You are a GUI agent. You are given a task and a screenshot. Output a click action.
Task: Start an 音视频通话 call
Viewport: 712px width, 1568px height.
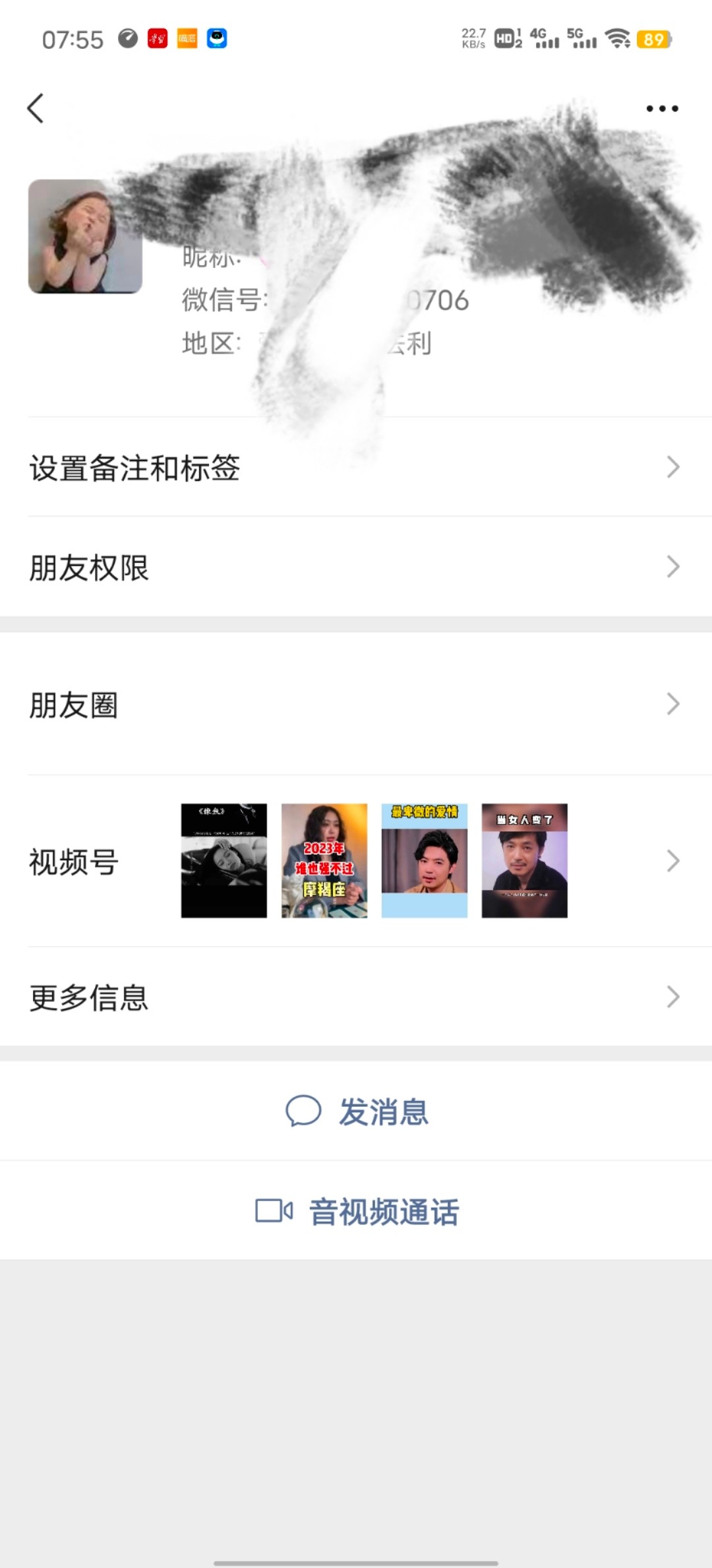tap(357, 1212)
